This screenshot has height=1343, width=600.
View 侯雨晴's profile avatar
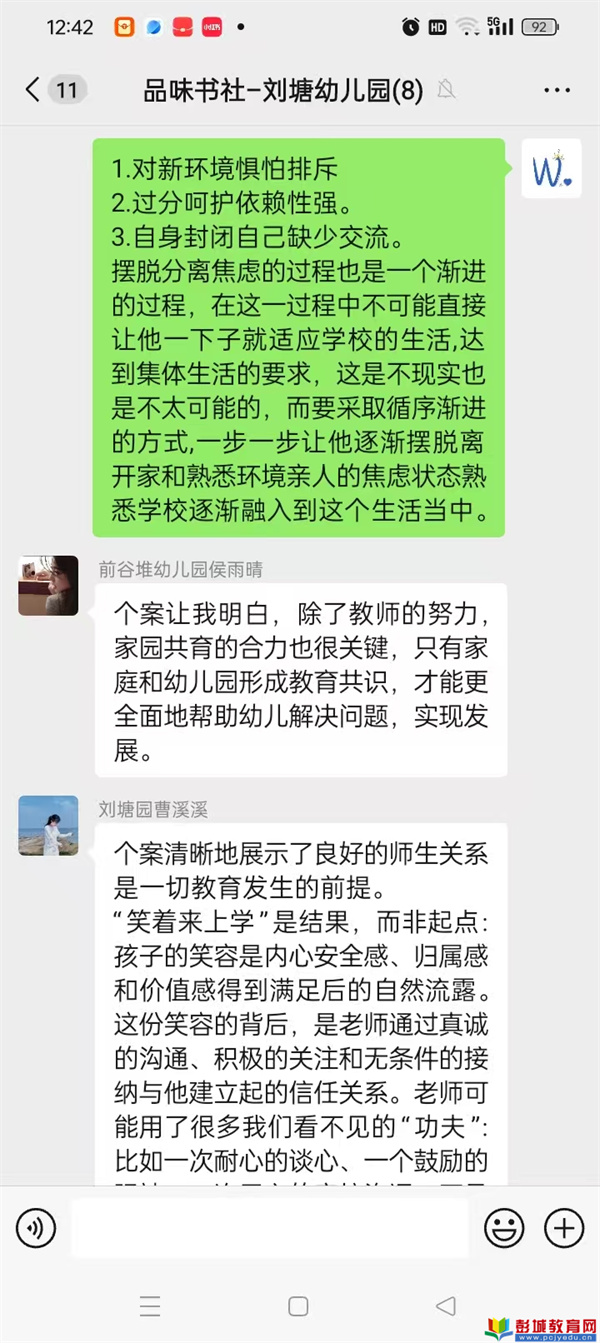click(48, 586)
